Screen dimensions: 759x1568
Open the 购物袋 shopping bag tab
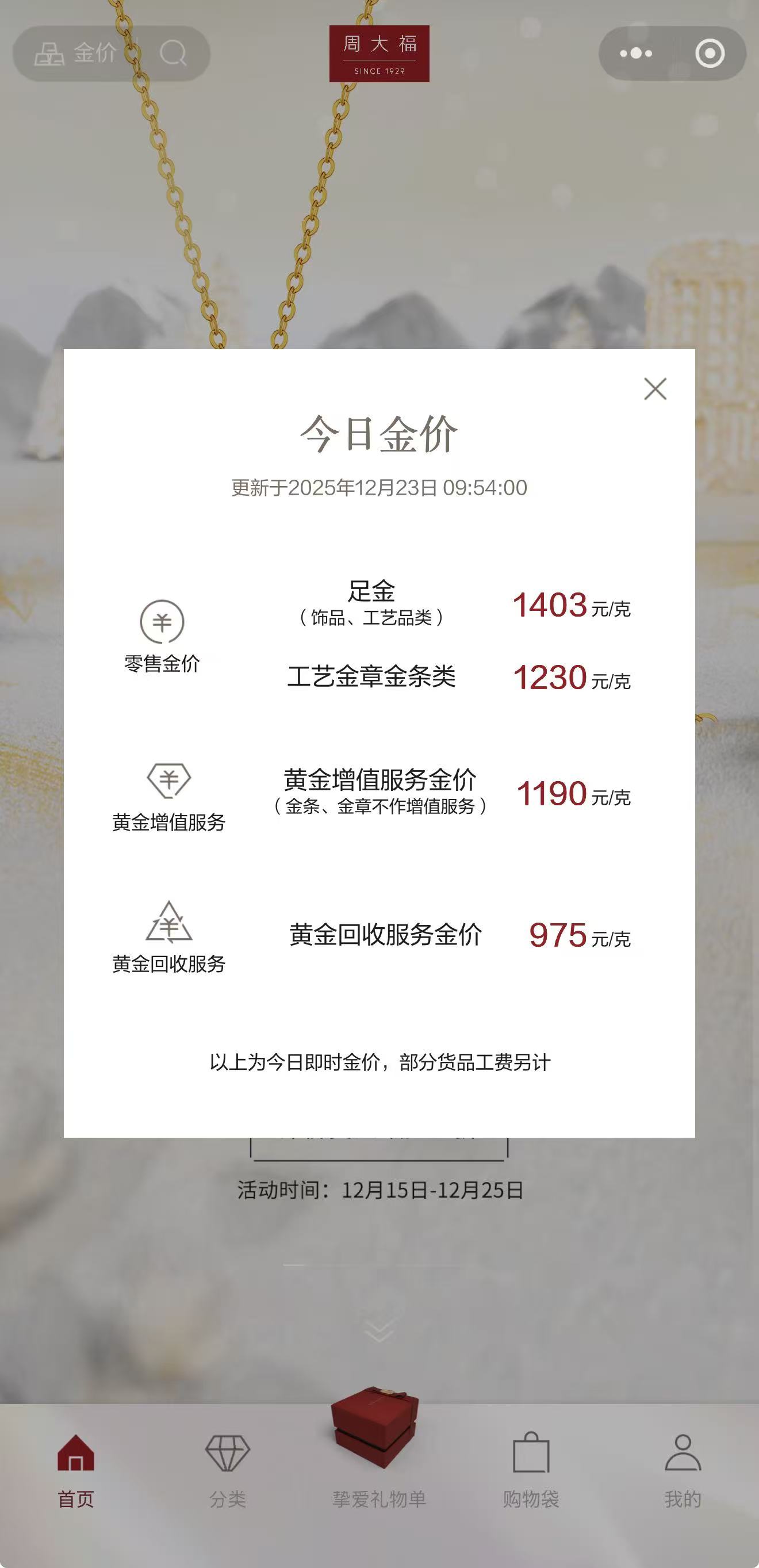tap(531, 1470)
